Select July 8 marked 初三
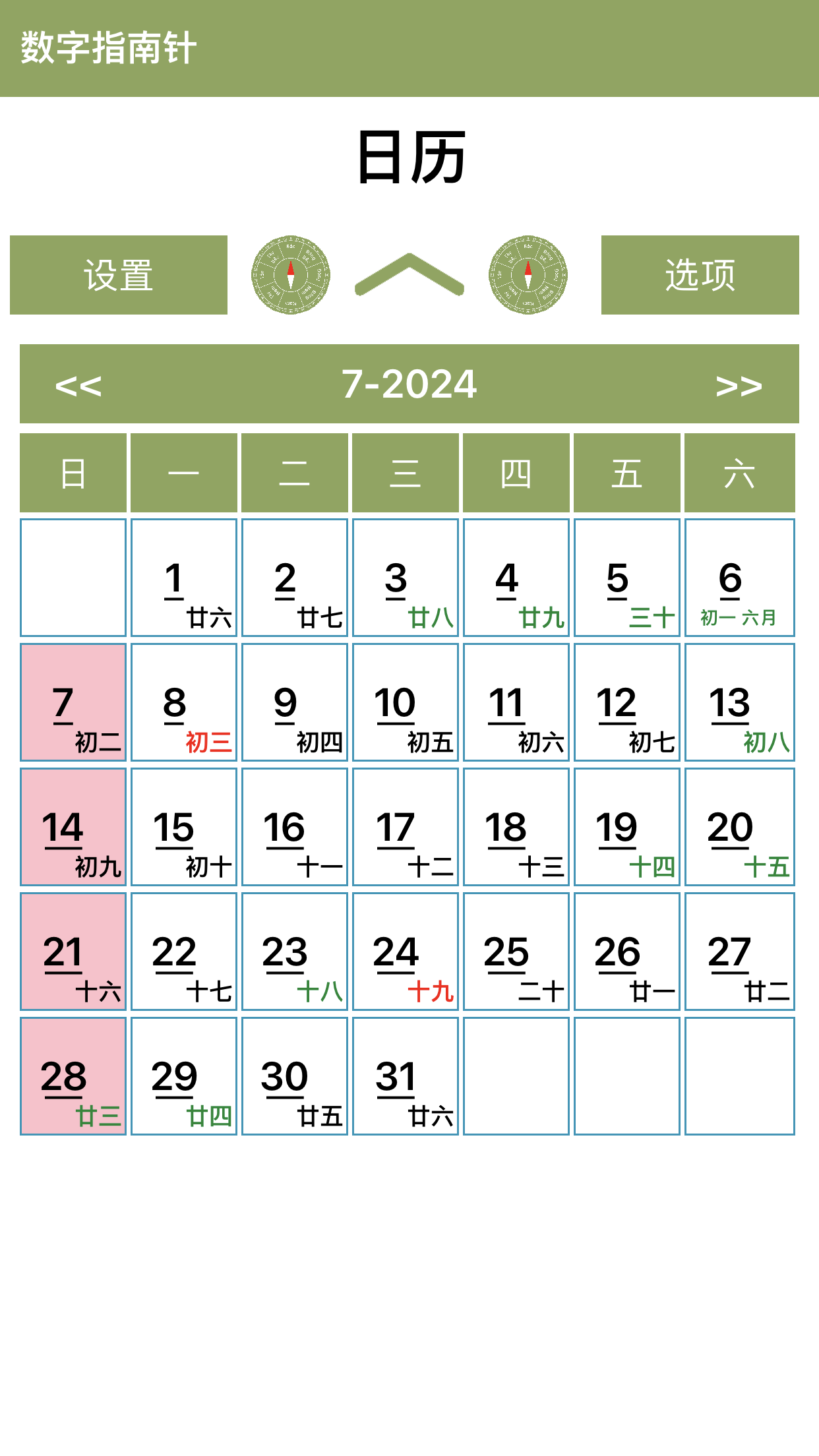Viewport: 819px width, 1456px height. click(x=184, y=702)
